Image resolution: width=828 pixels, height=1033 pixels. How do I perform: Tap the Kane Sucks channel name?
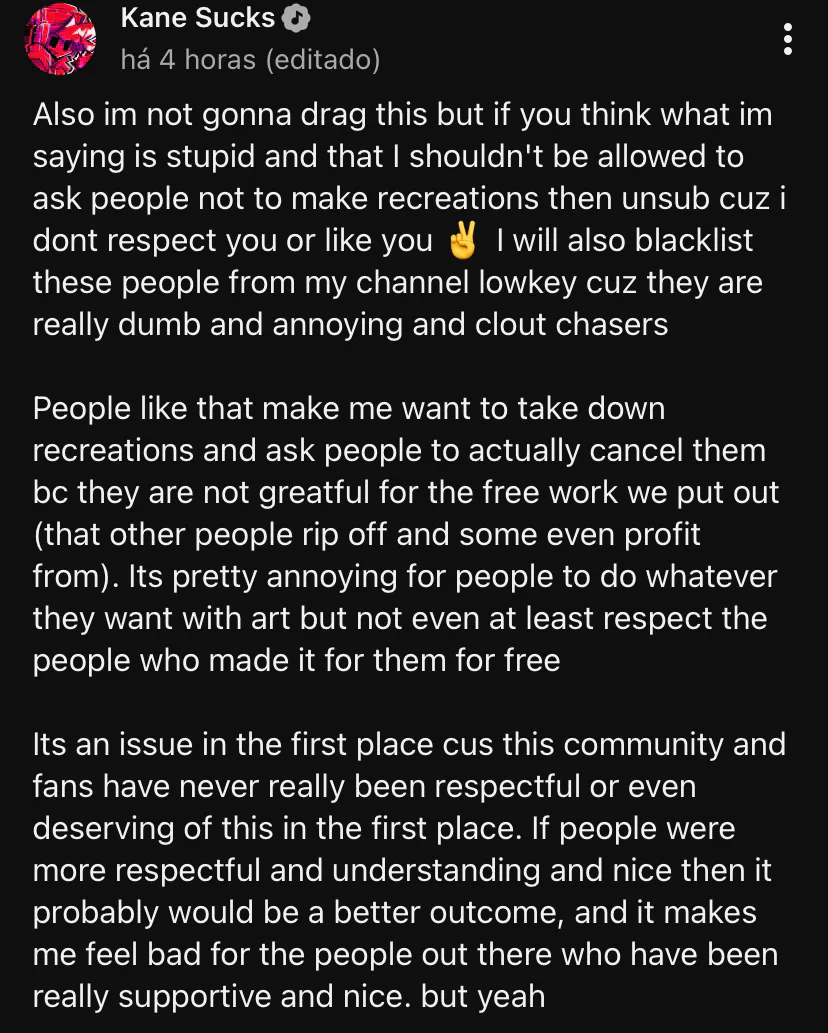point(197,17)
